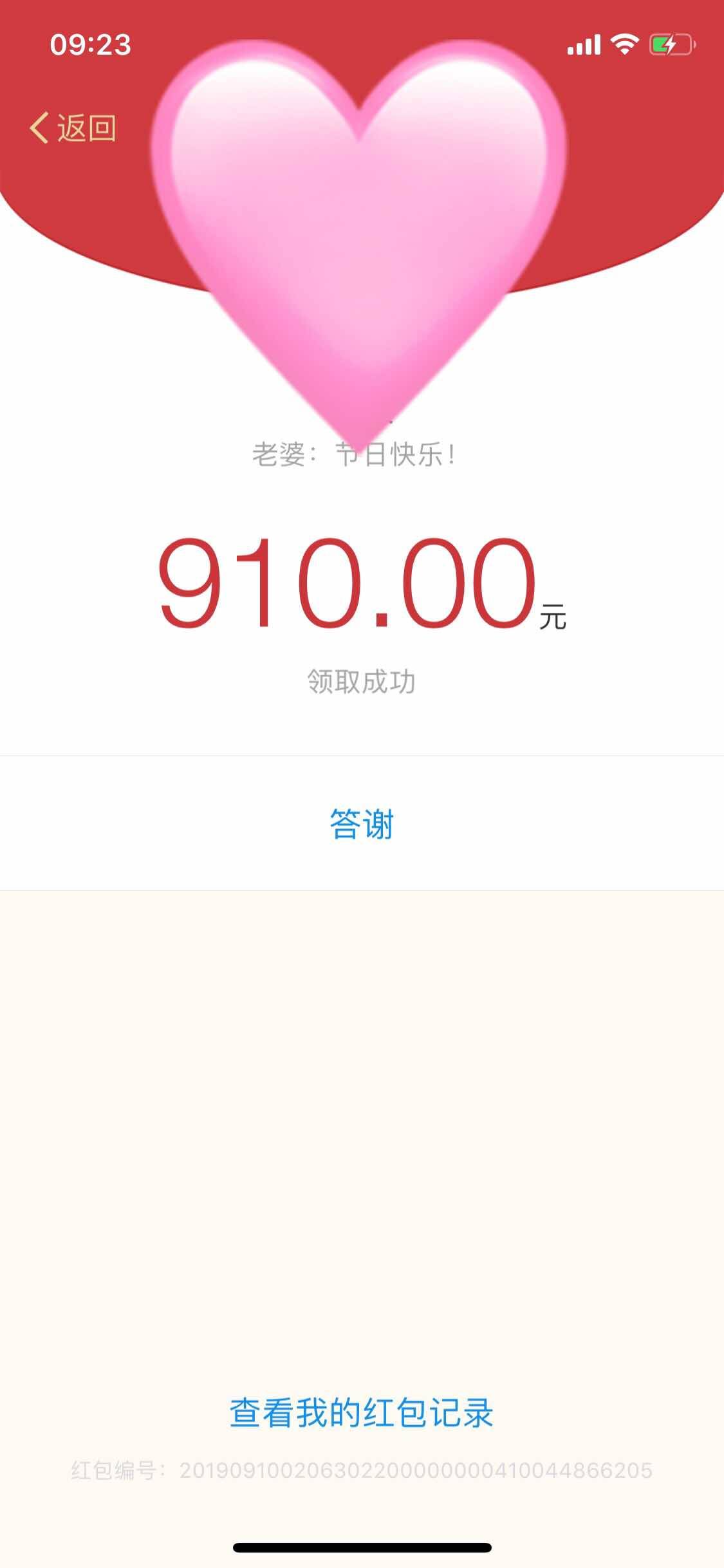Tap 返回 to go back

[73, 128]
